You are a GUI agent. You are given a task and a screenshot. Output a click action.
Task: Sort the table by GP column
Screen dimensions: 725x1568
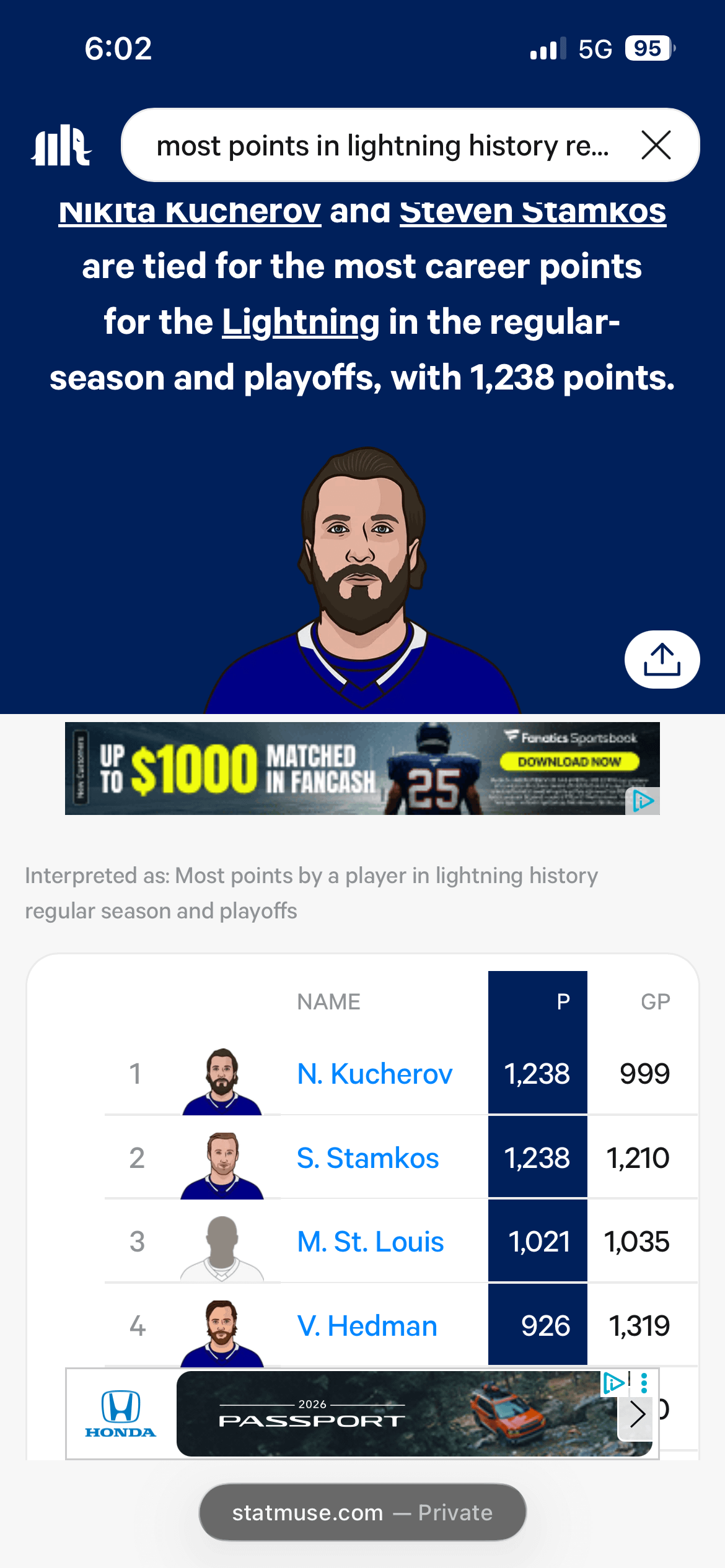[654, 1001]
